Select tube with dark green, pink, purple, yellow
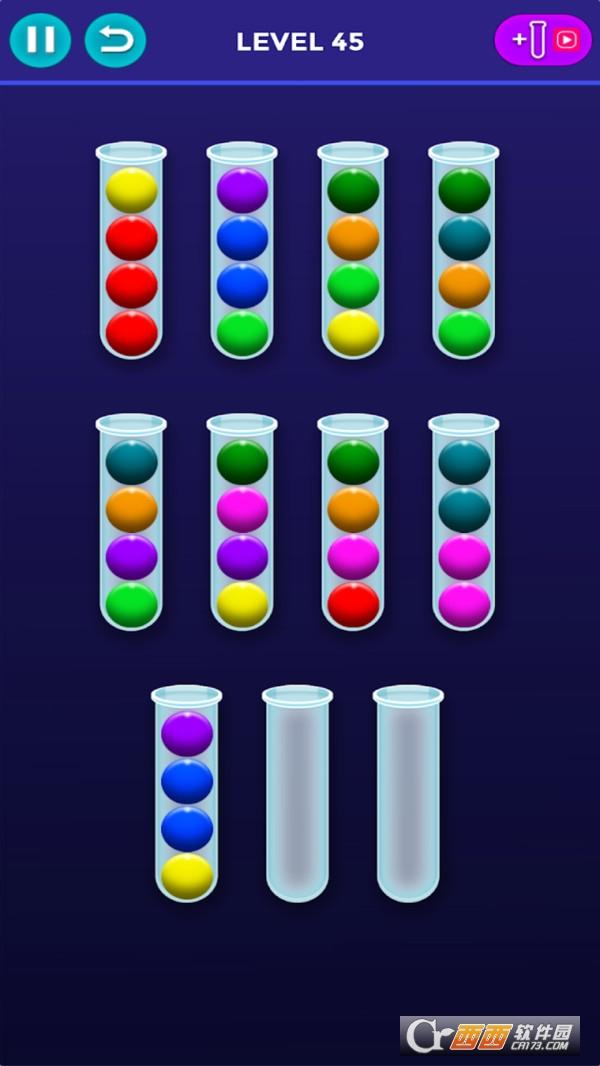 click(x=242, y=522)
